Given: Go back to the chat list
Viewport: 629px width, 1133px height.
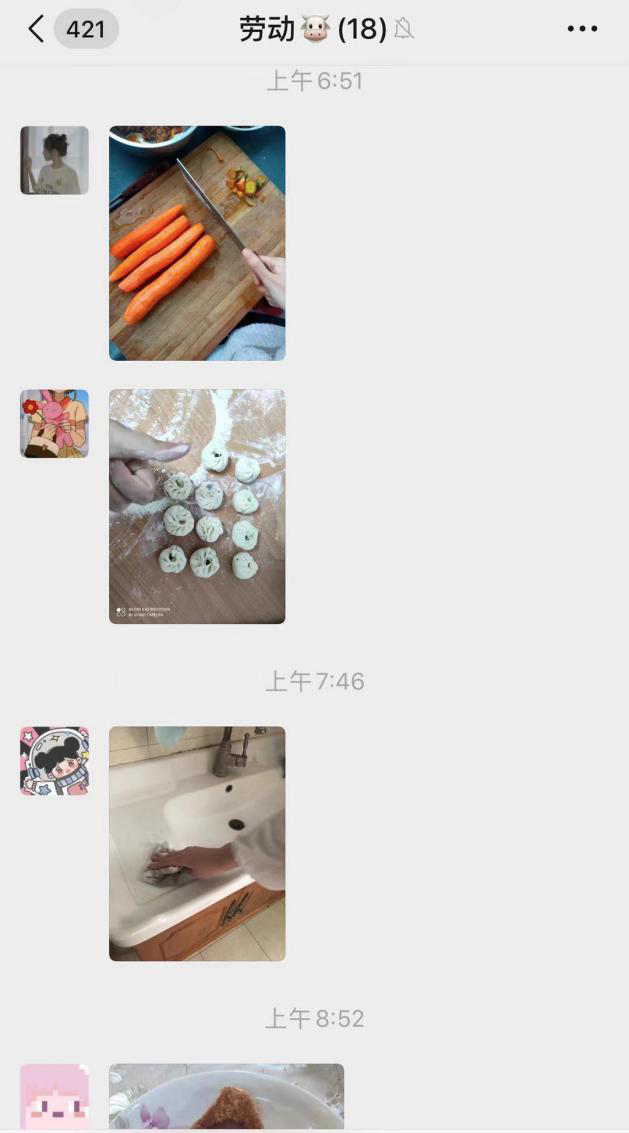Looking at the screenshot, I should click(x=38, y=29).
